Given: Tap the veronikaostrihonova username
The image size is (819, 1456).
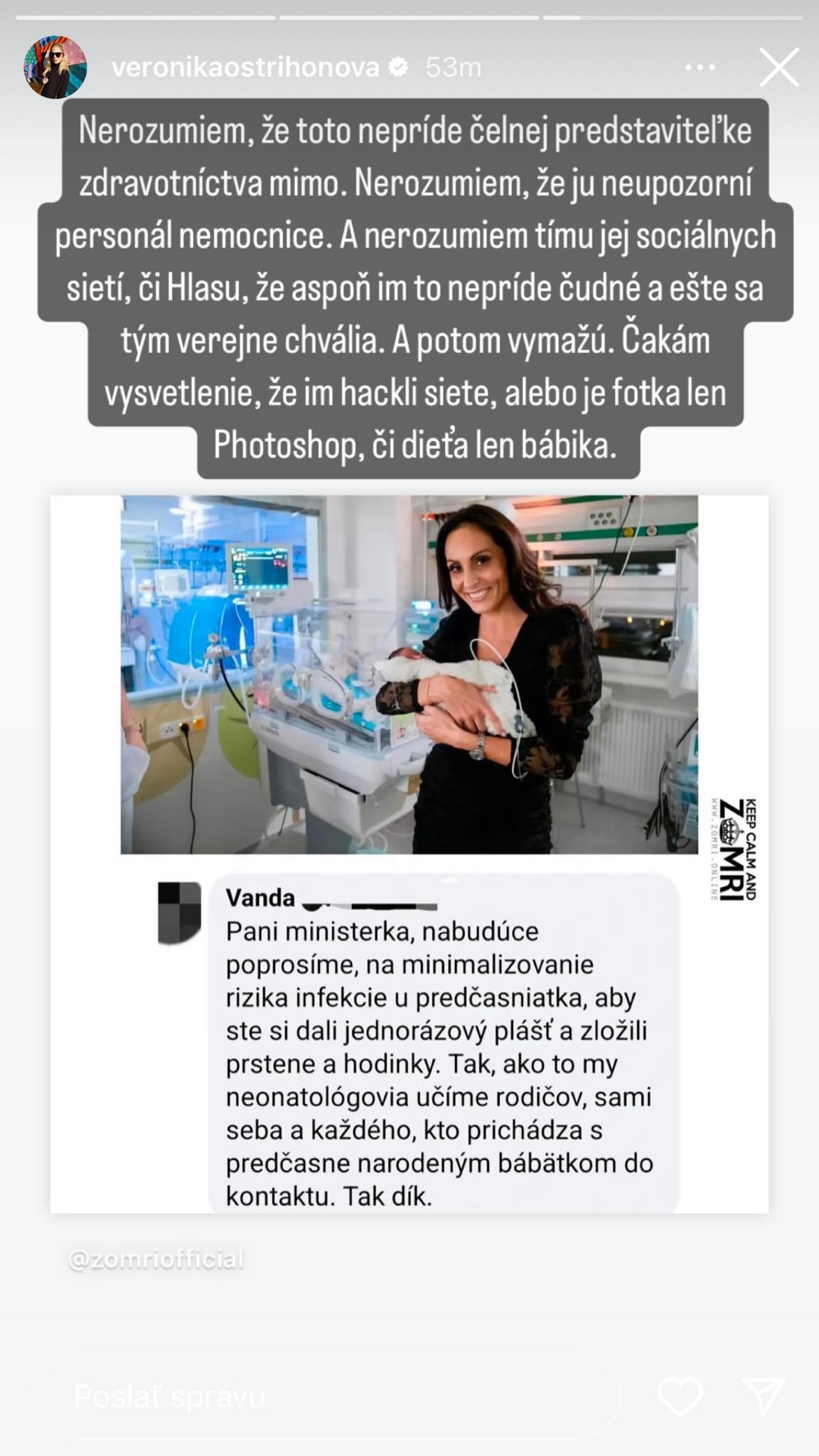Looking at the screenshot, I should pos(246,68).
